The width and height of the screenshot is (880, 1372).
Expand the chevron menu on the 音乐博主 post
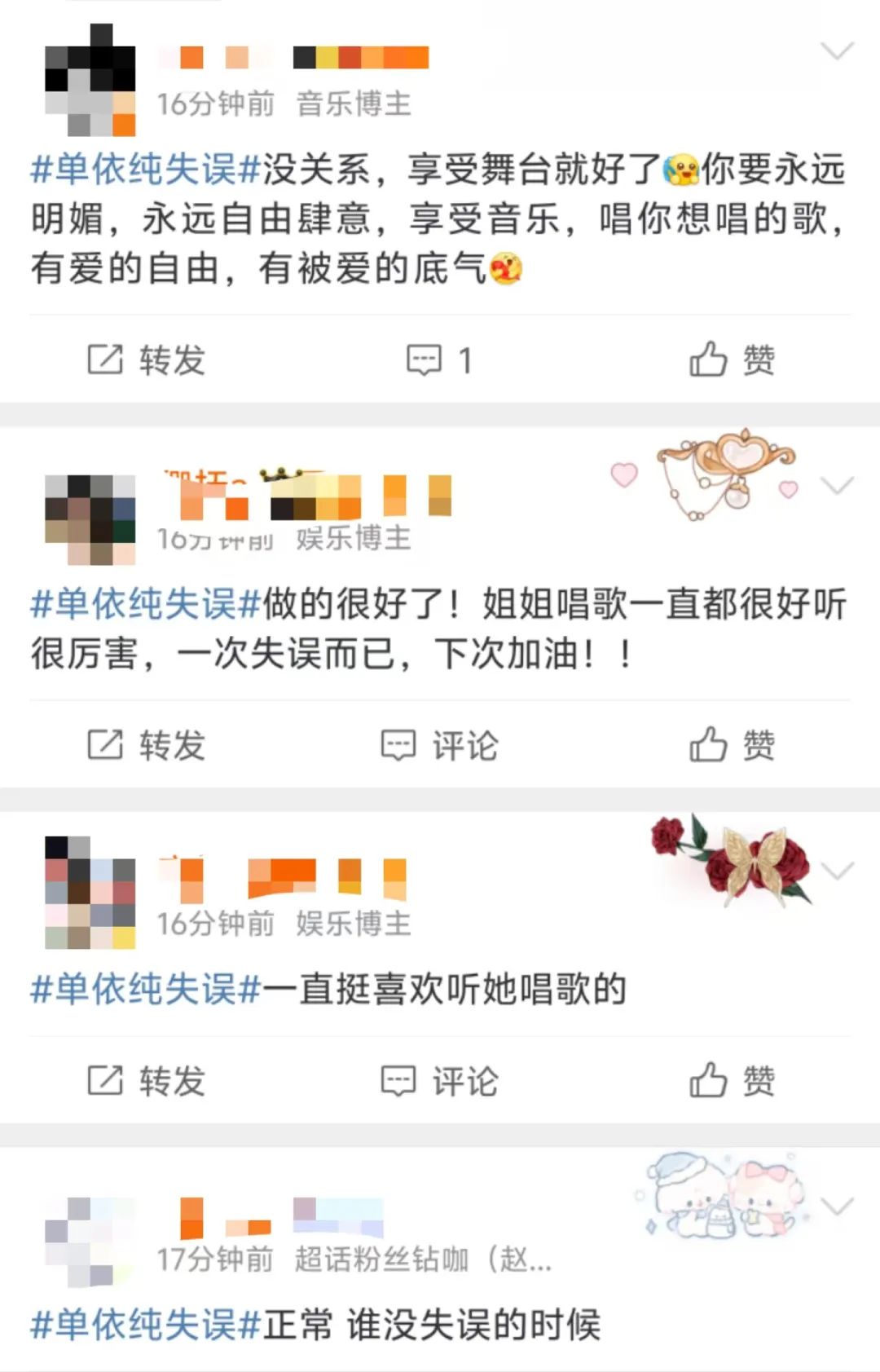tap(837, 52)
